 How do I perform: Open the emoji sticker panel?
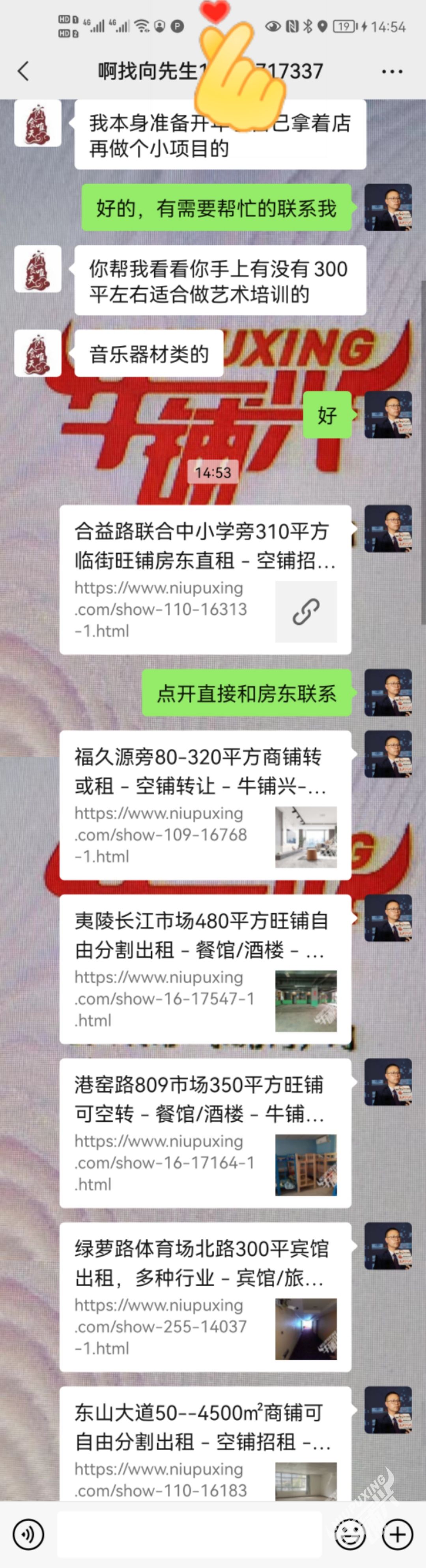tap(350, 1534)
